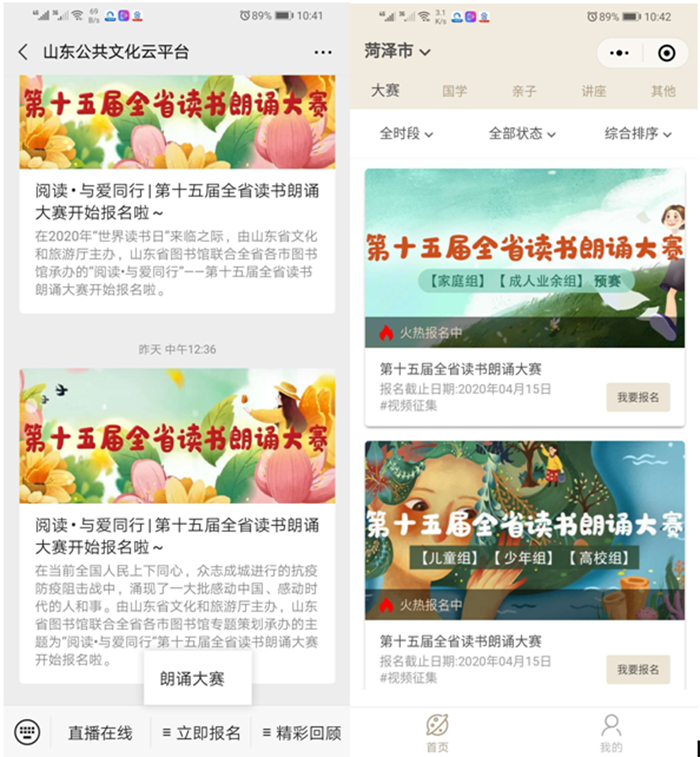
Task: Switch to the 讲座 tab
Action: (x=594, y=91)
